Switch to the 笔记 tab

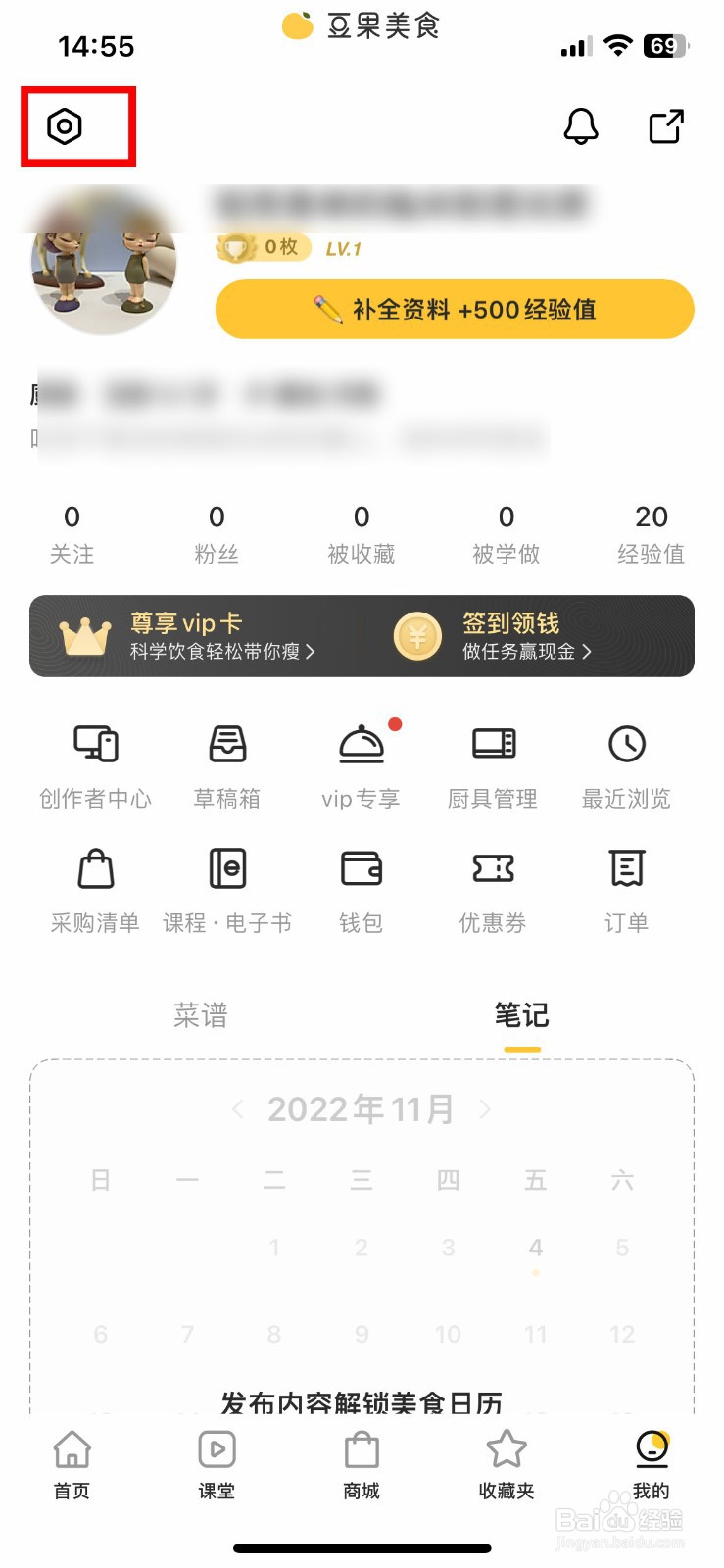pos(522,1016)
